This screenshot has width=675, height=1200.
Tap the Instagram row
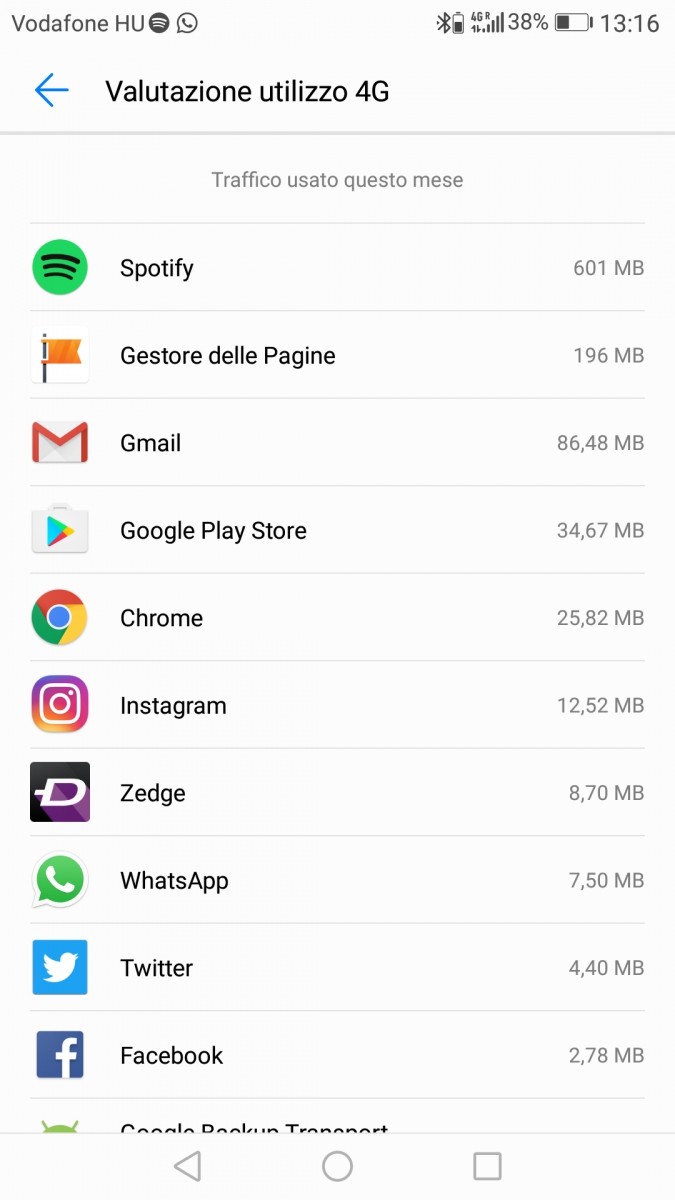pyautogui.click(x=337, y=705)
